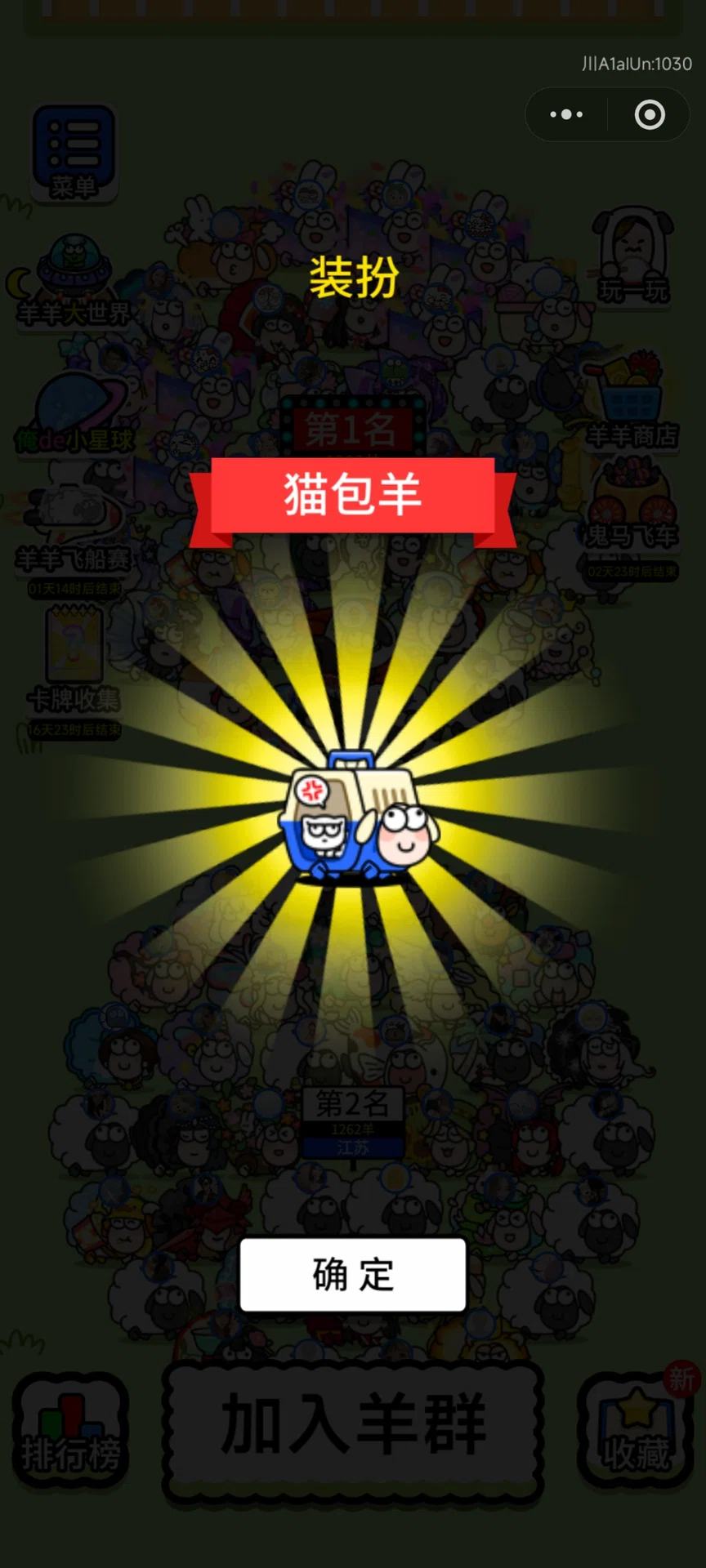Close the mini program via circle icon
The image size is (706, 1568).
pos(650,115)
